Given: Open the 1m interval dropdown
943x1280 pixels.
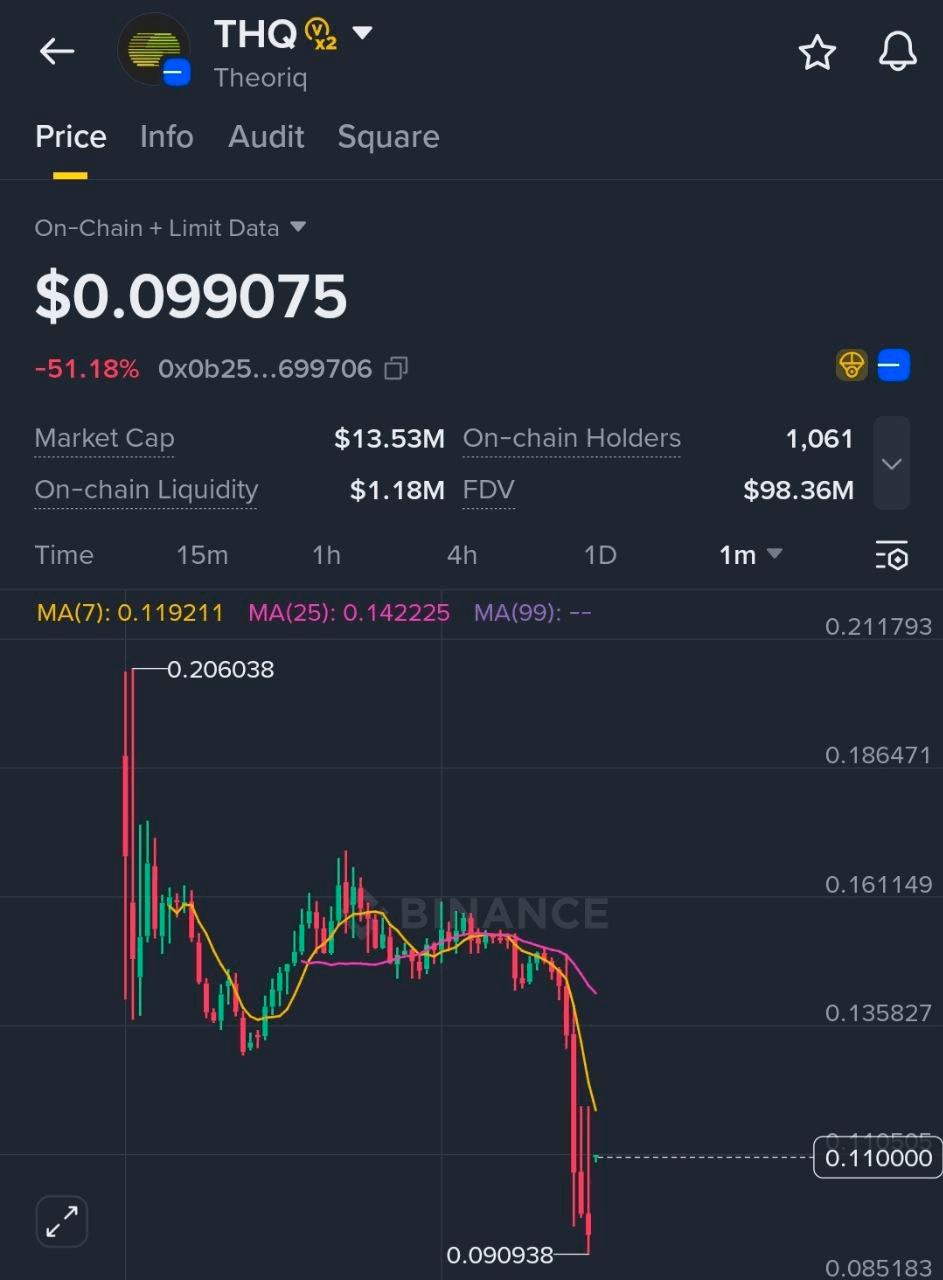Looking at the screenshot, I should [750, 555].
